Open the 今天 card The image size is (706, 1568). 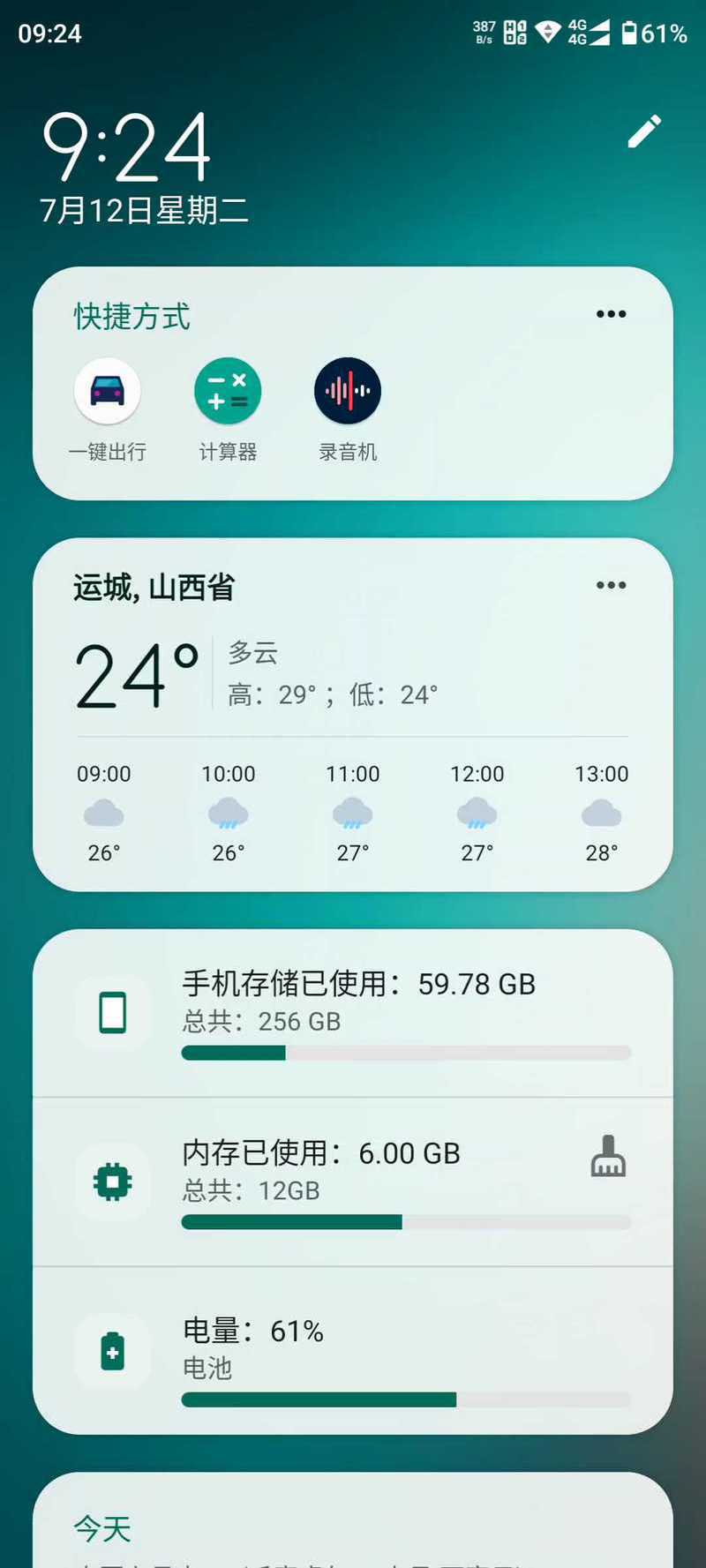click(353, 1520)
